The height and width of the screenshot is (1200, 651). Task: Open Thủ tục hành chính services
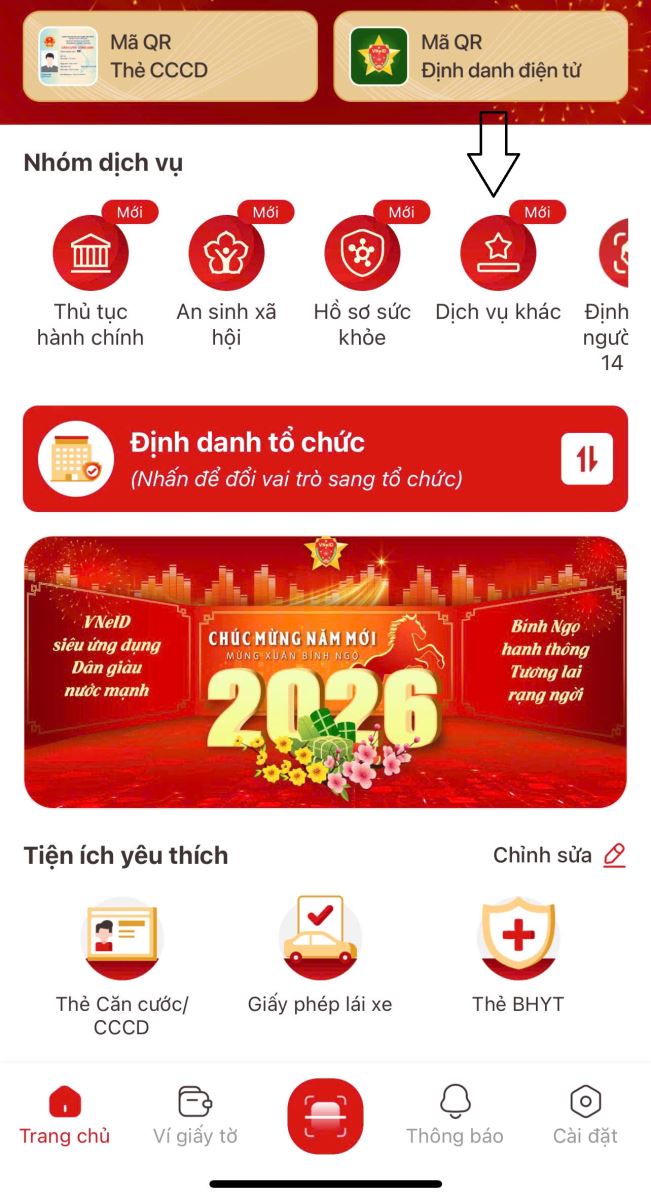tap(90, 253)
